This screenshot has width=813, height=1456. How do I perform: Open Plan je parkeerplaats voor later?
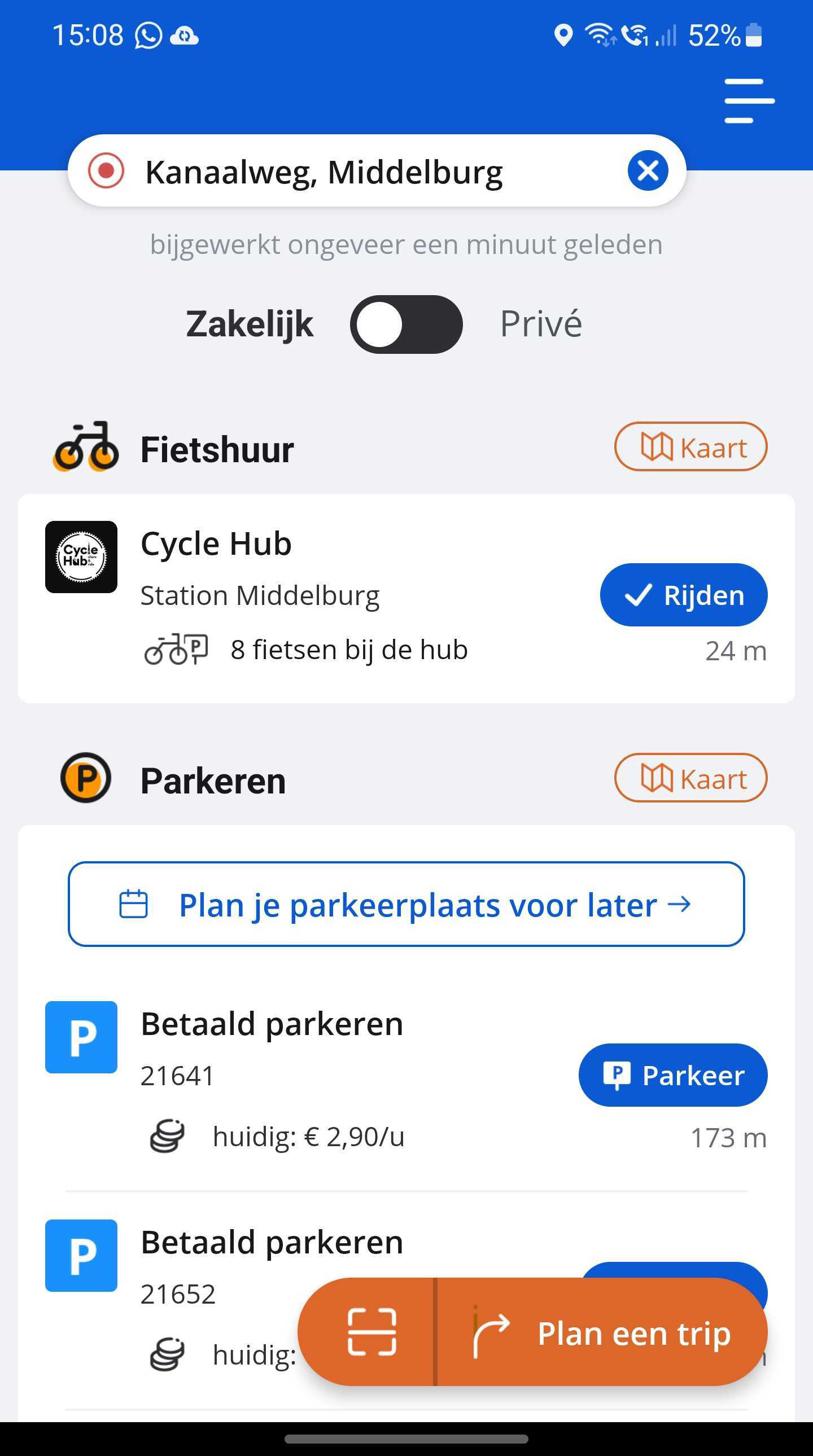(x=406, y=904)
